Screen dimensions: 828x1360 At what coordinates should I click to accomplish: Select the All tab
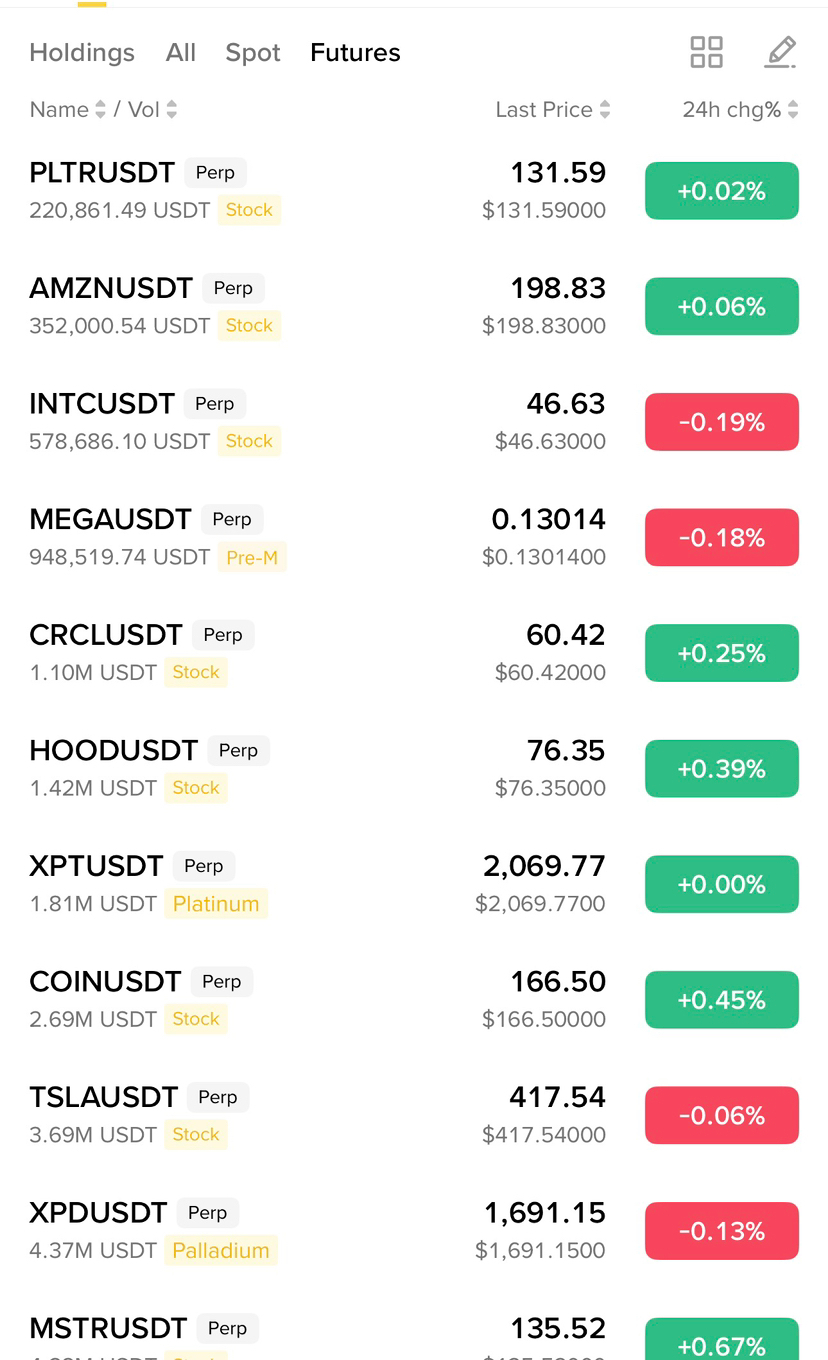coord(181,53)
